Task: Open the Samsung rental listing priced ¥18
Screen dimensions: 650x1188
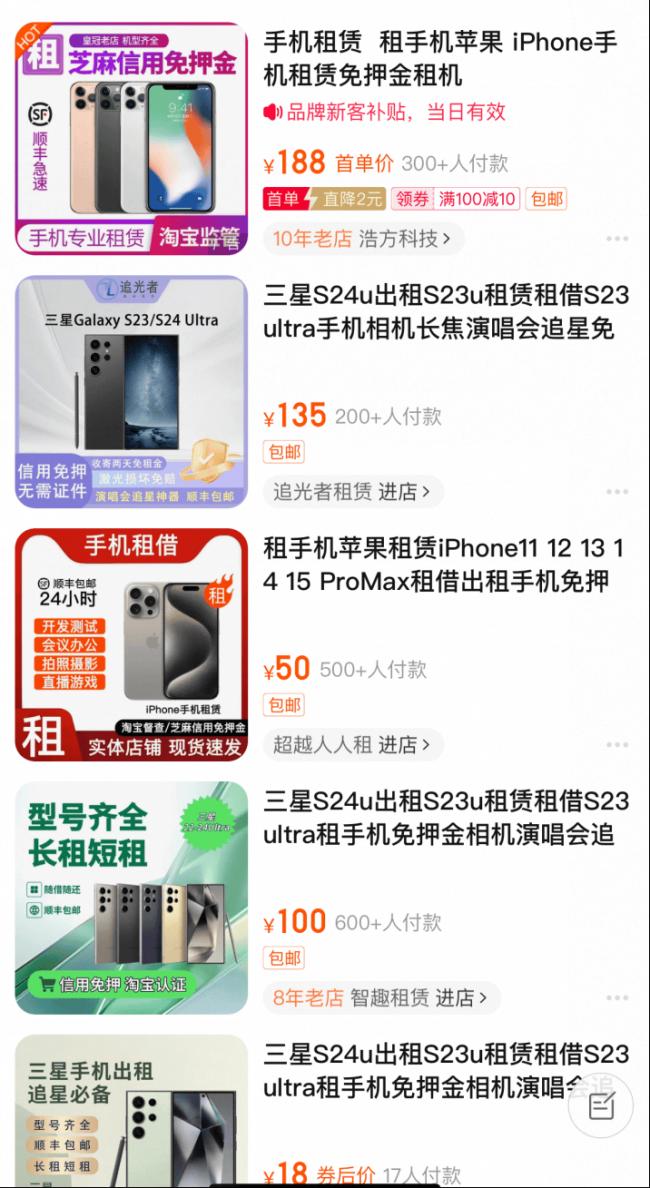Action: 420,1070
